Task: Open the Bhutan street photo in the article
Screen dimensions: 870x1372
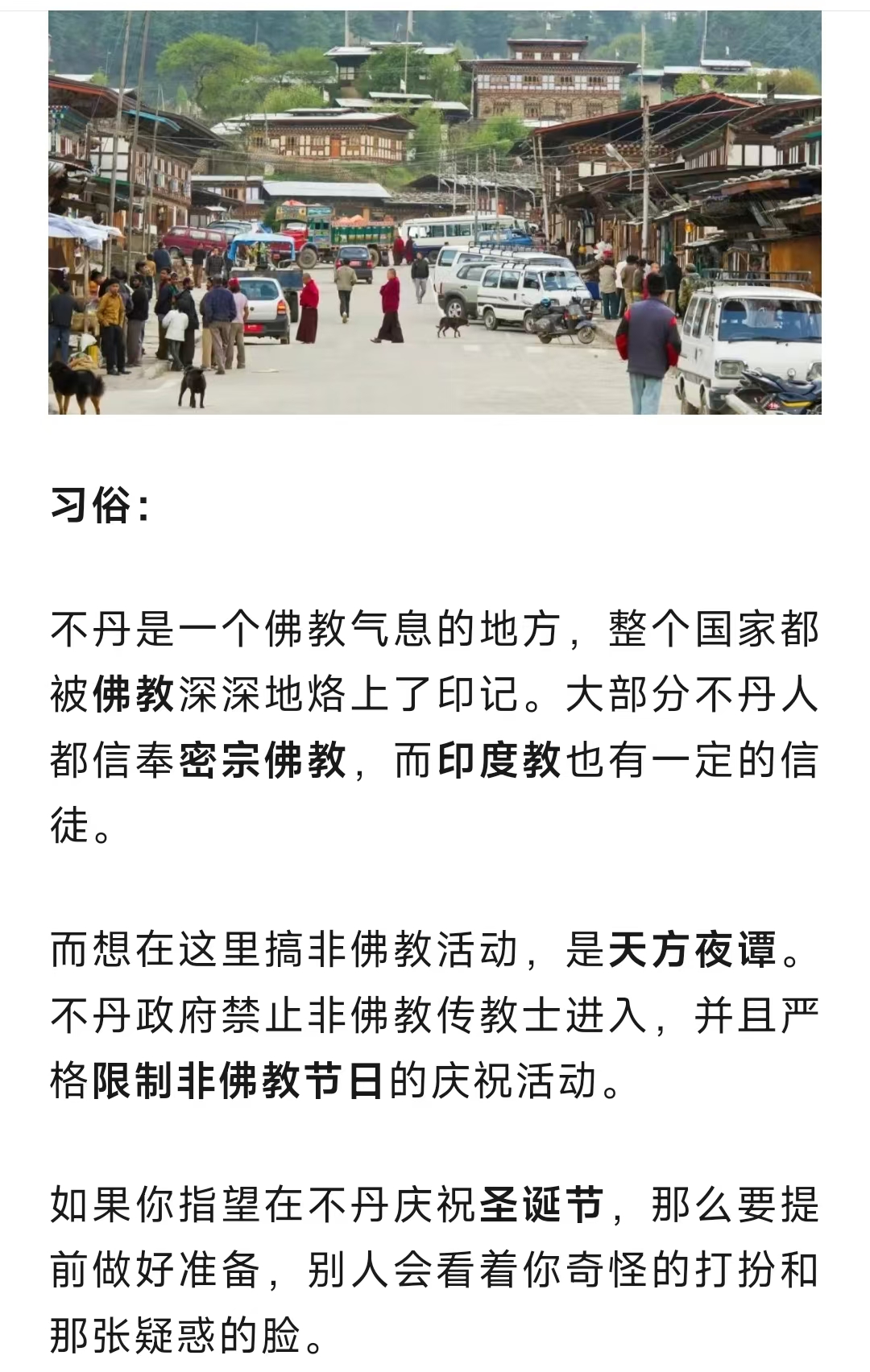Action: click(435, 213)
